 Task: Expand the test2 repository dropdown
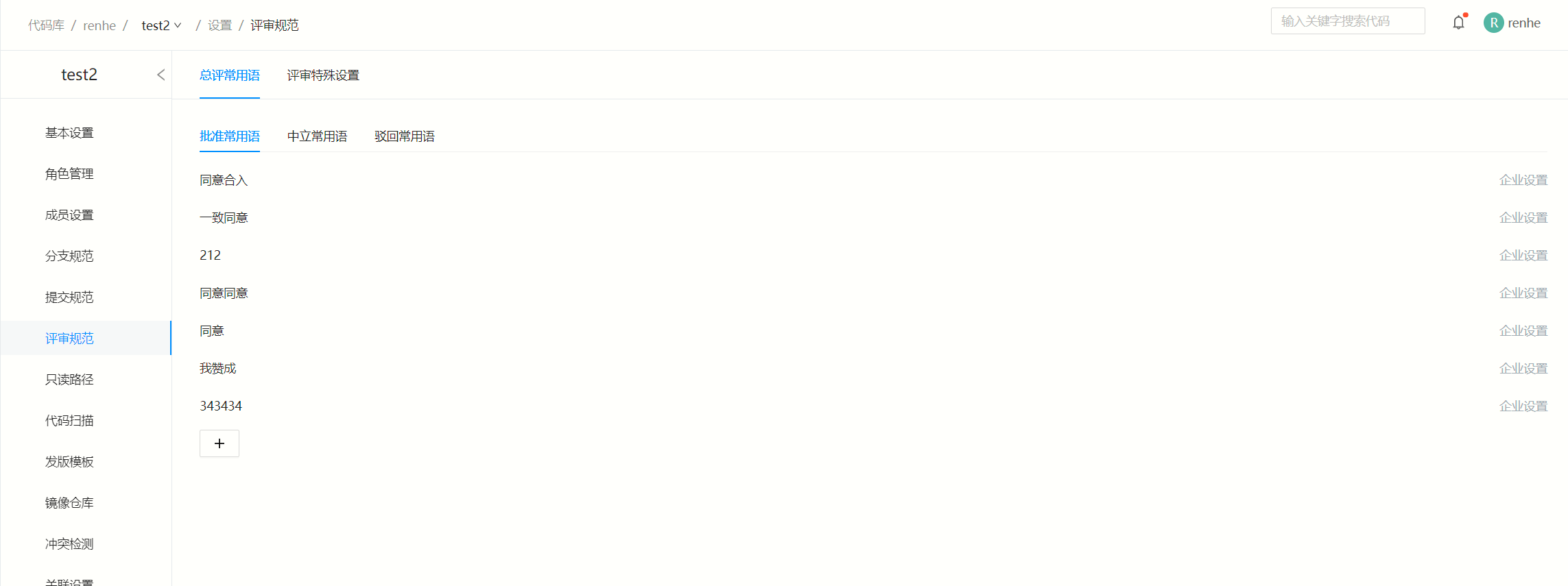162,25
